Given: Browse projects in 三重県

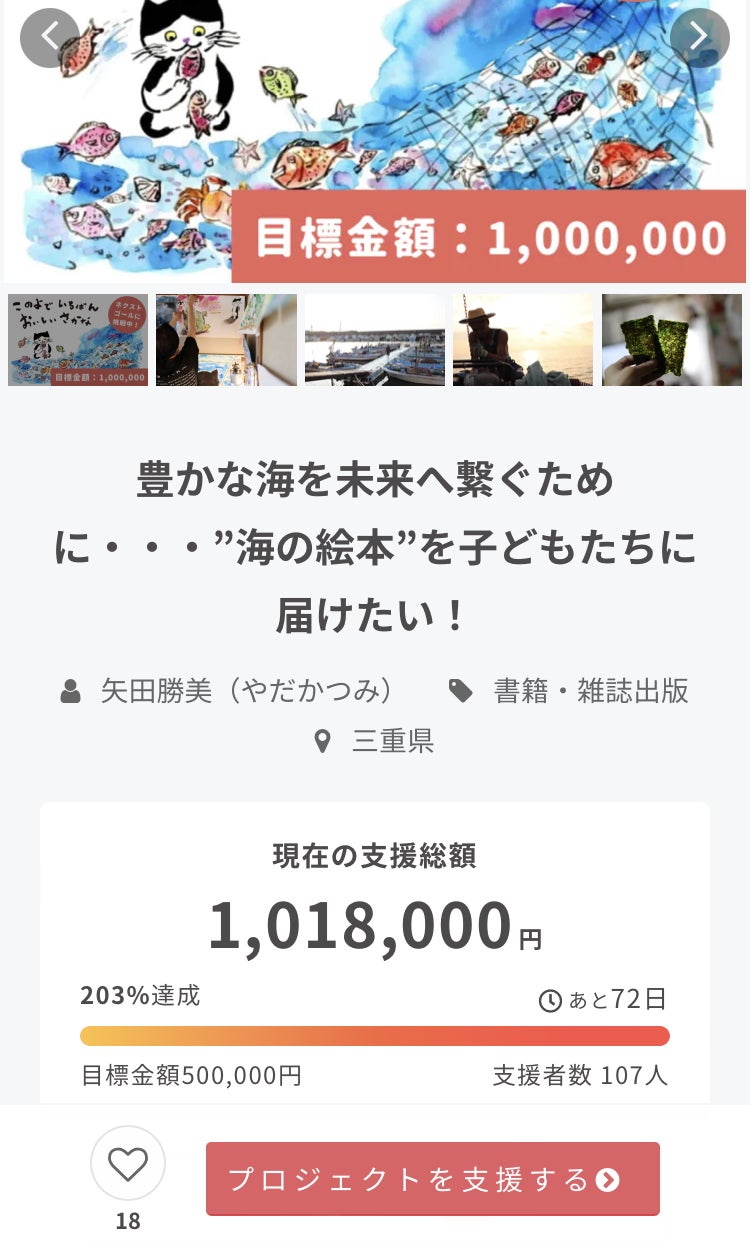Looking at the screenshot, I should (392, 741).
